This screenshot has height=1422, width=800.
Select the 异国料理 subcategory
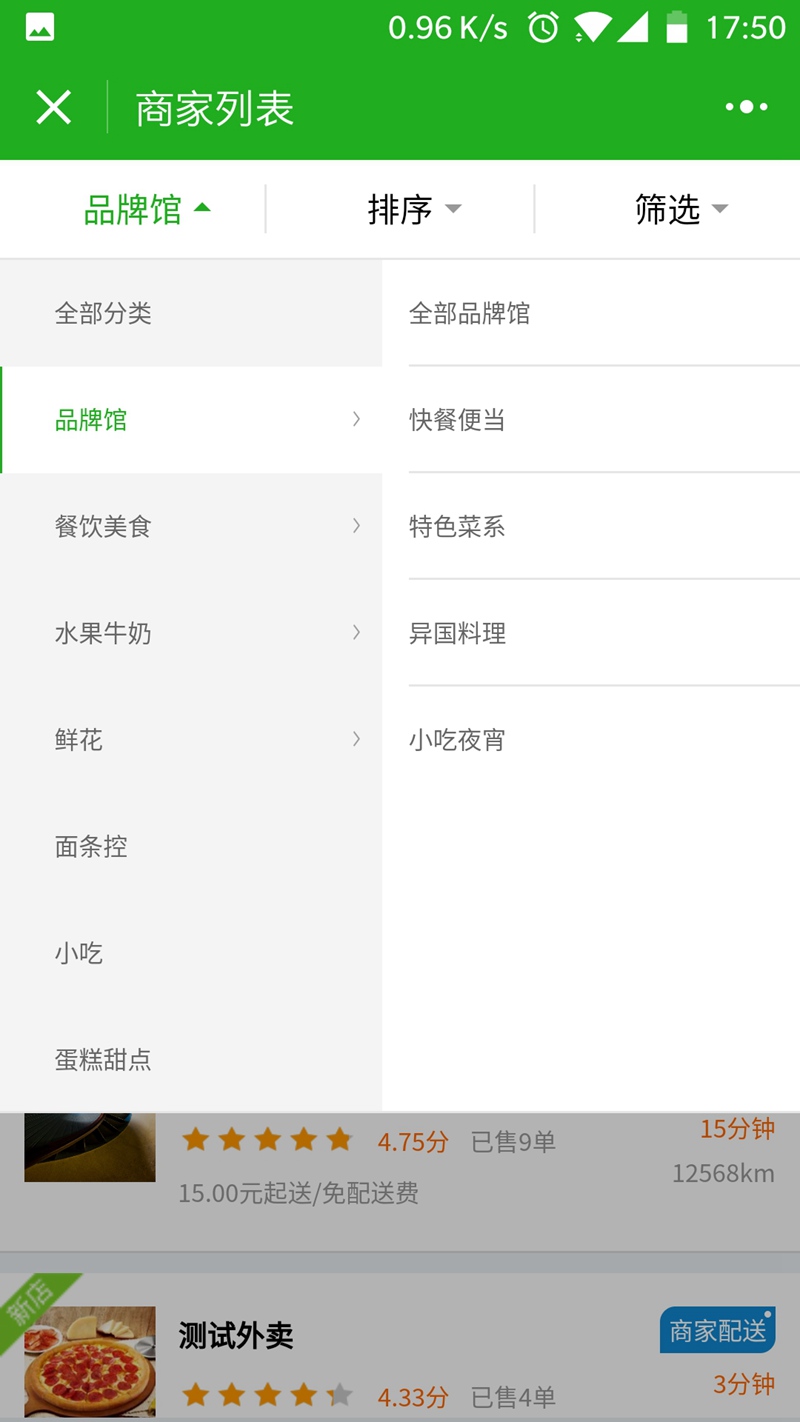coord(604,633)
